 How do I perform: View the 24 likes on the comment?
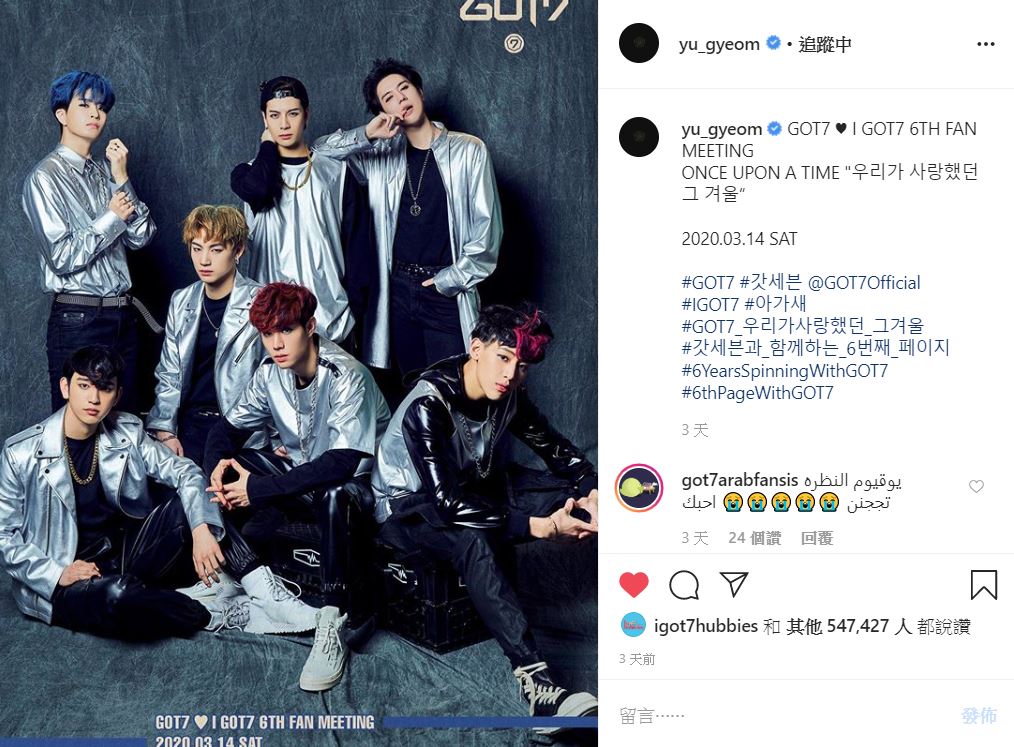(754, 538)
